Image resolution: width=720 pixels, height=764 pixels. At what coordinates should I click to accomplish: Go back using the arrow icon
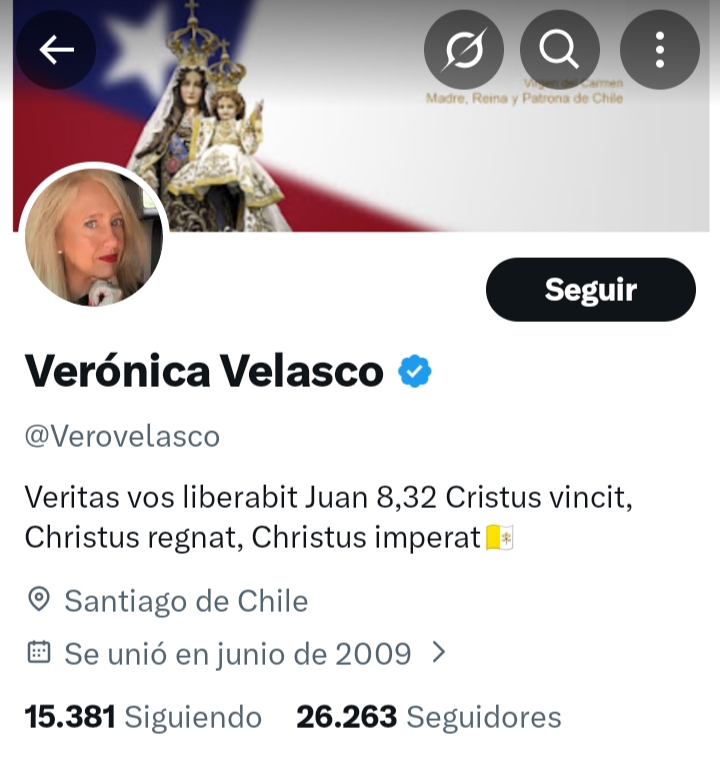tap(57, 49)
